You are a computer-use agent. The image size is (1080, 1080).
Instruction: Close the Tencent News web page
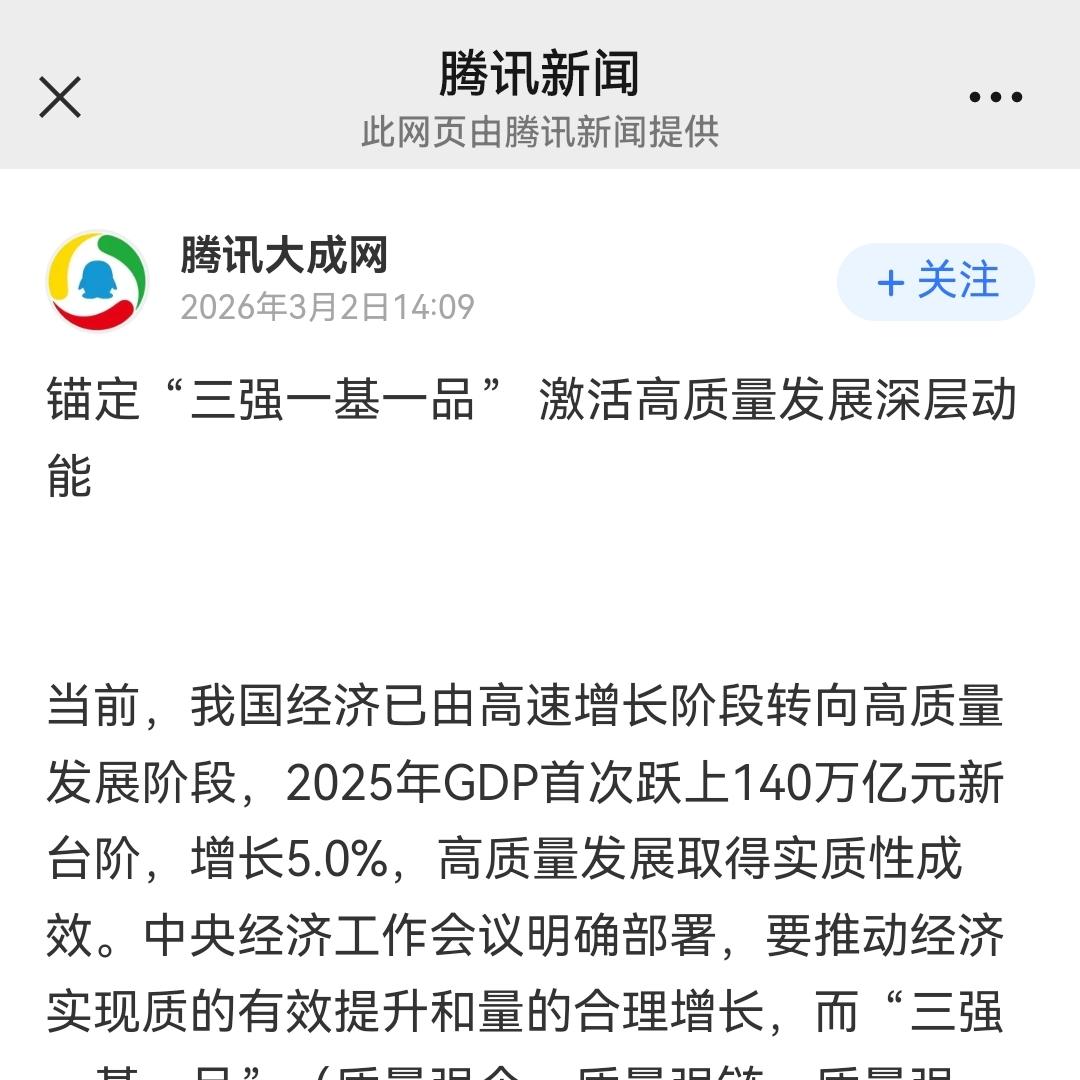click(x=60, y=98)
